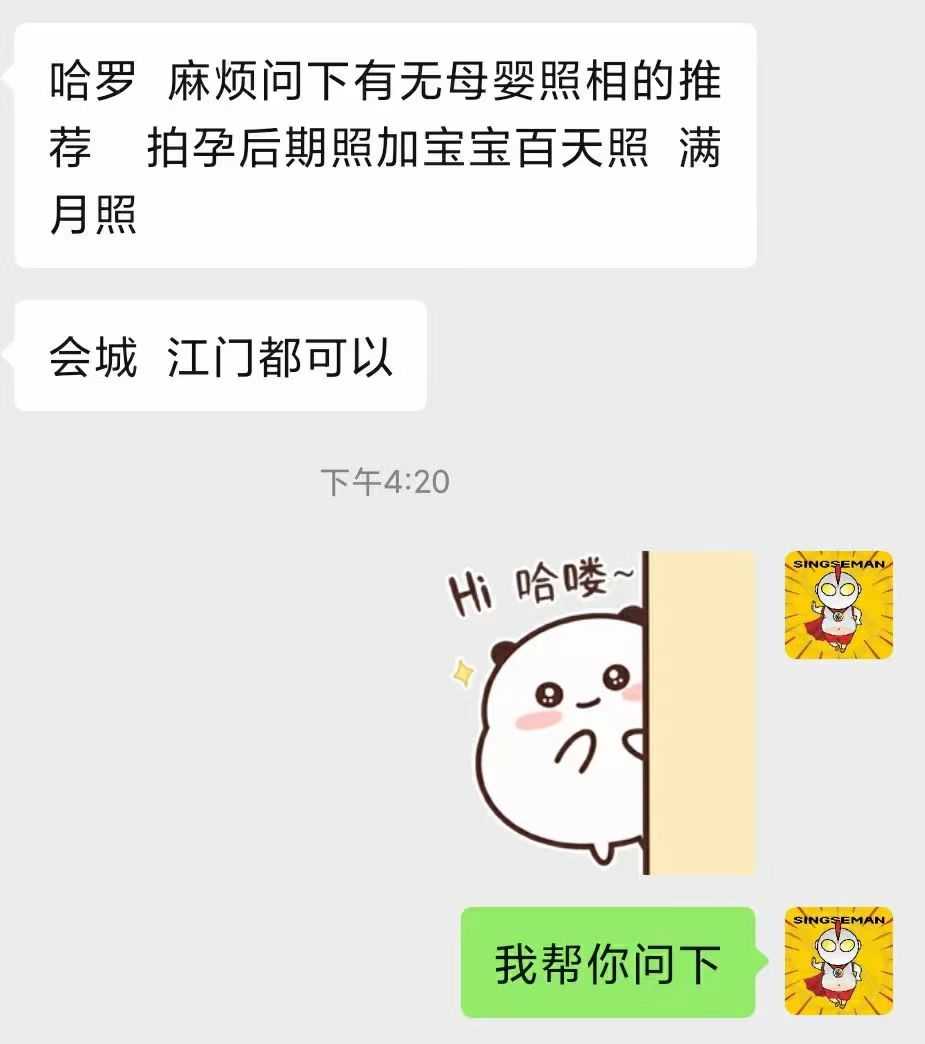View the Hi 哈喽 panda sticker
This screenshot has height=1044, width=925.
click(x=600, y=712)
